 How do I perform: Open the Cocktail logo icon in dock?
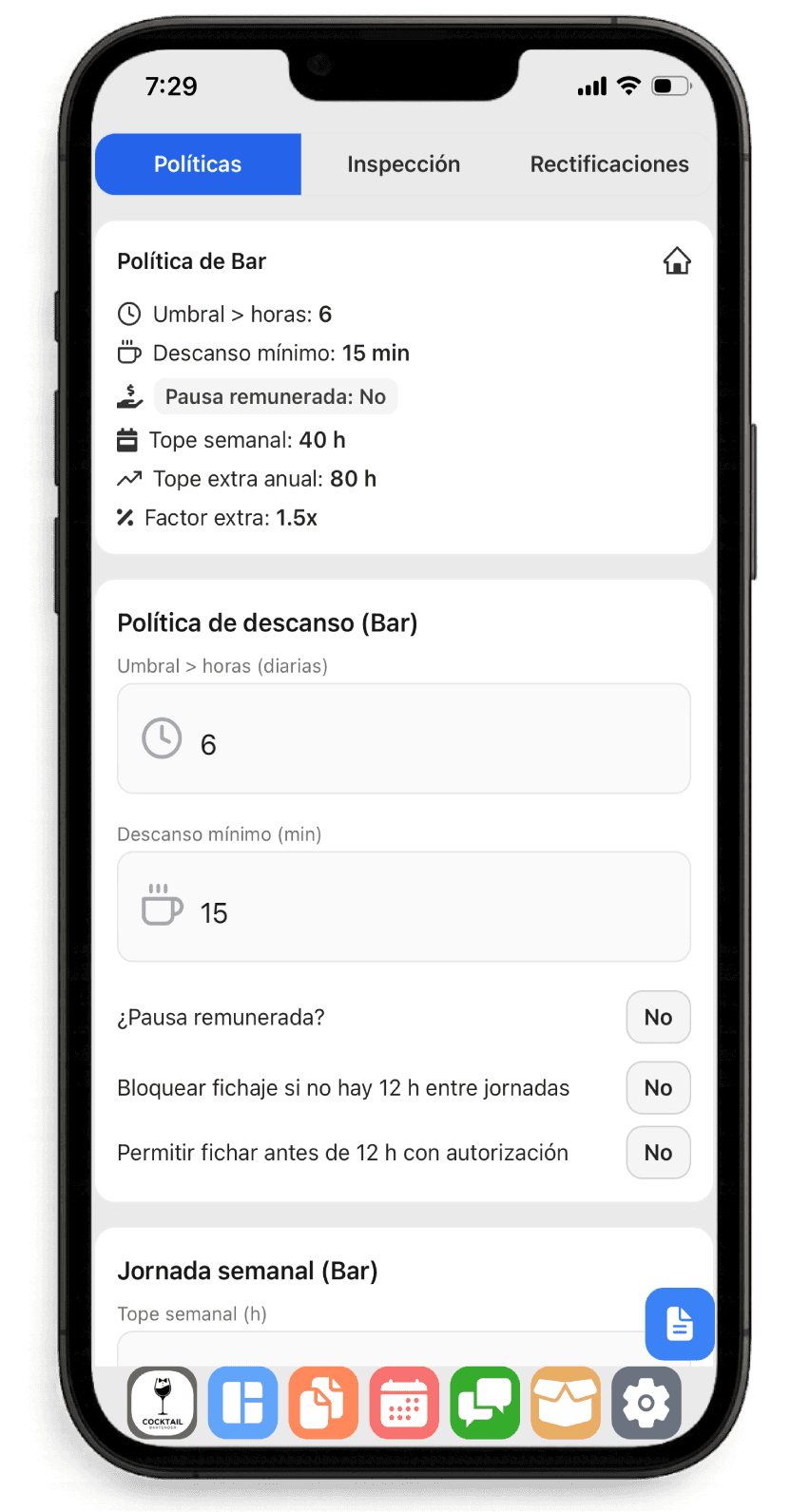tap(163, 1403)
